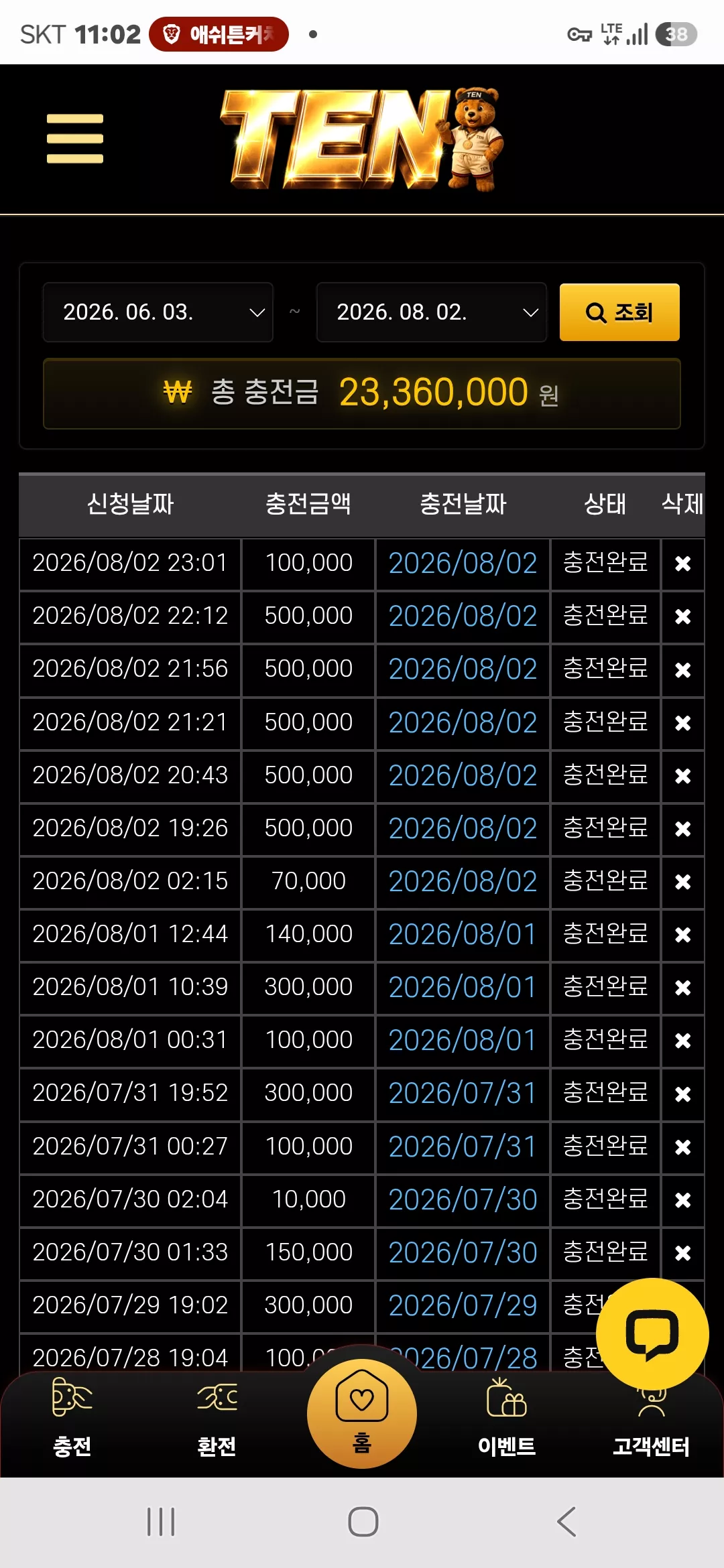Delete the 2026/08/02 02:15 charge record
The image size is (724, 1568).
682,883
